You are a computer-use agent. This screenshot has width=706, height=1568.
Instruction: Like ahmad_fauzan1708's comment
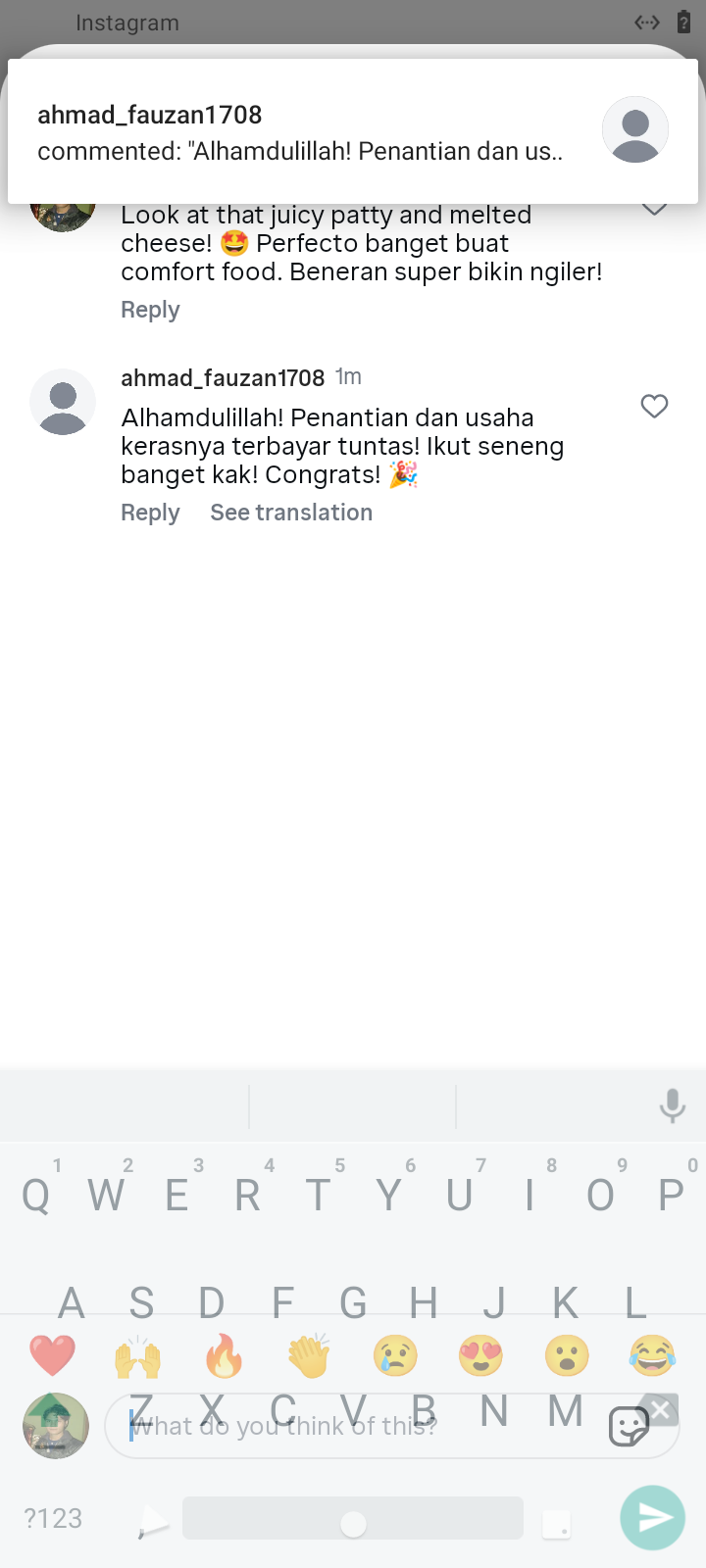(654, 406)
